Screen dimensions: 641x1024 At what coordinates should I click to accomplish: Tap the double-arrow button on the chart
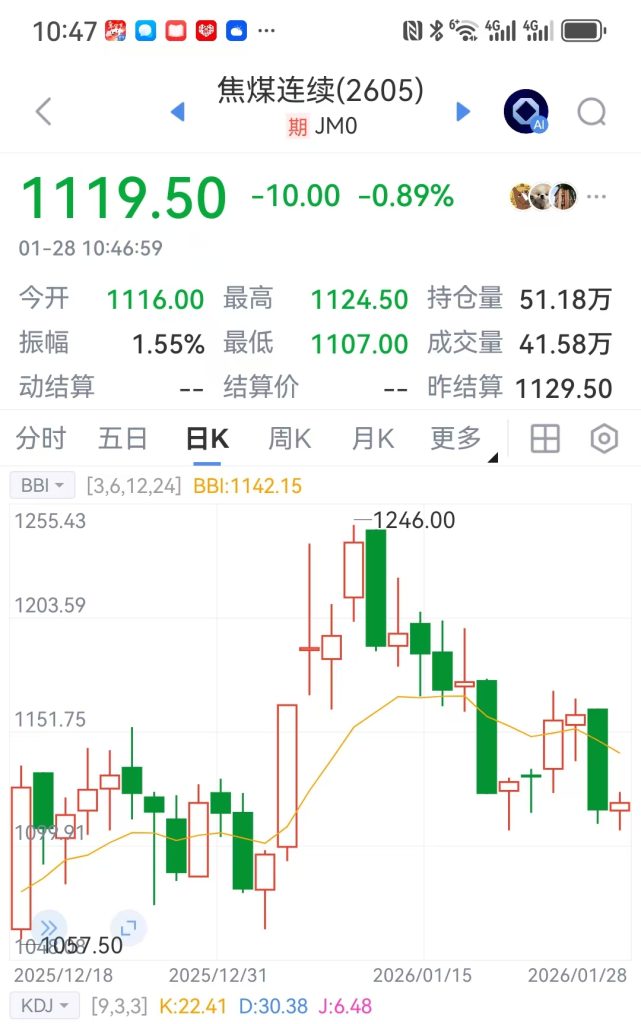[x=48, y=927]
